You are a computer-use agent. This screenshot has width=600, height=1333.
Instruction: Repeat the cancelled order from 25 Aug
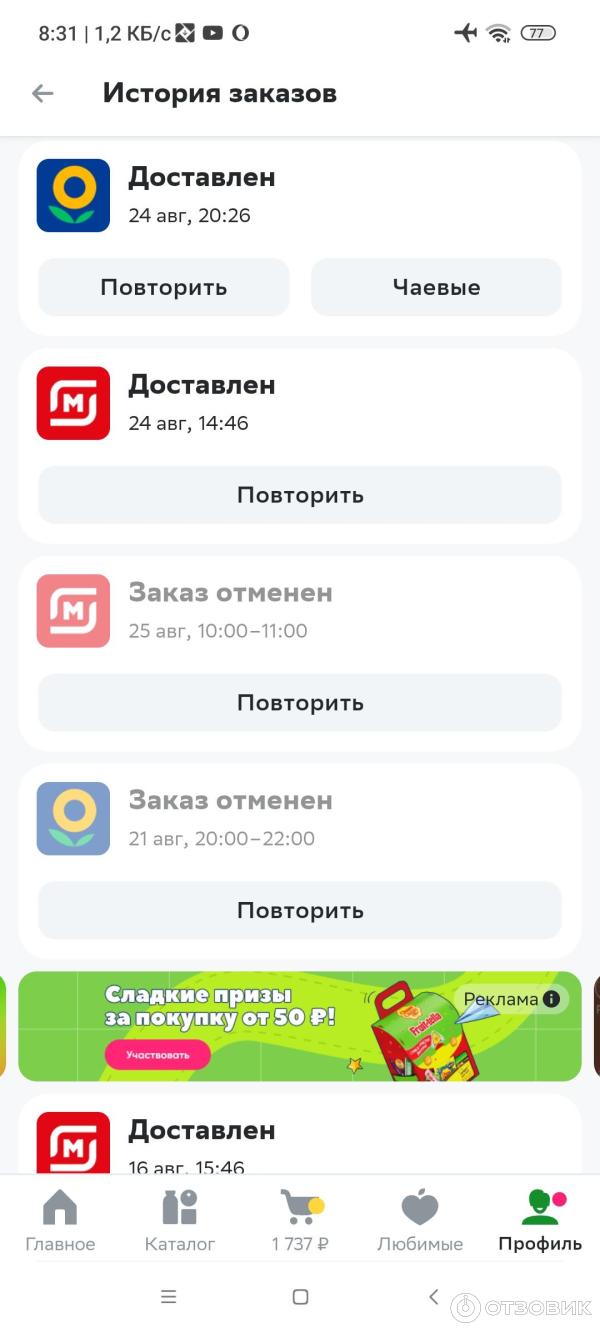click(x=300, y=703)
